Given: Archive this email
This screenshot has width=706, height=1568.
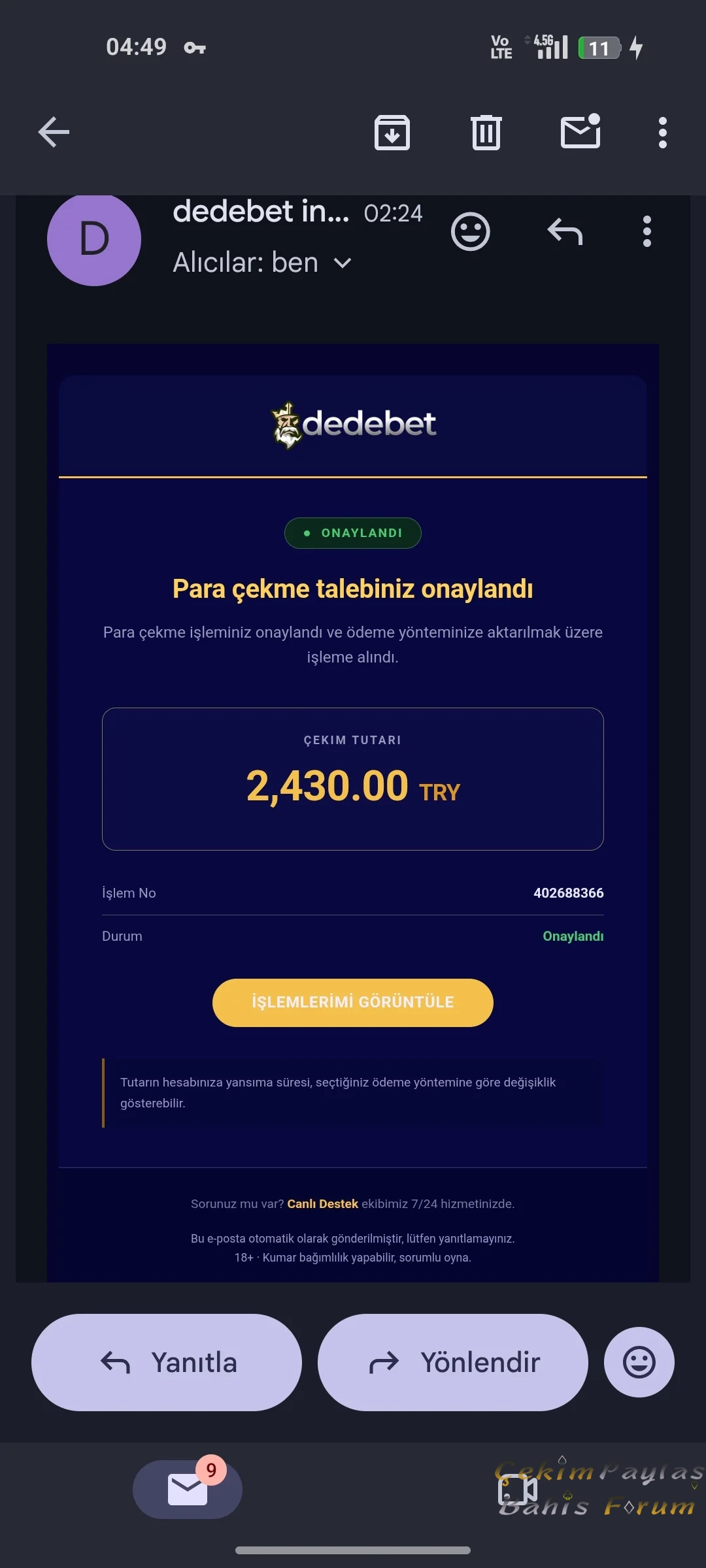Looking at the screenshot, I should point(392,132).
